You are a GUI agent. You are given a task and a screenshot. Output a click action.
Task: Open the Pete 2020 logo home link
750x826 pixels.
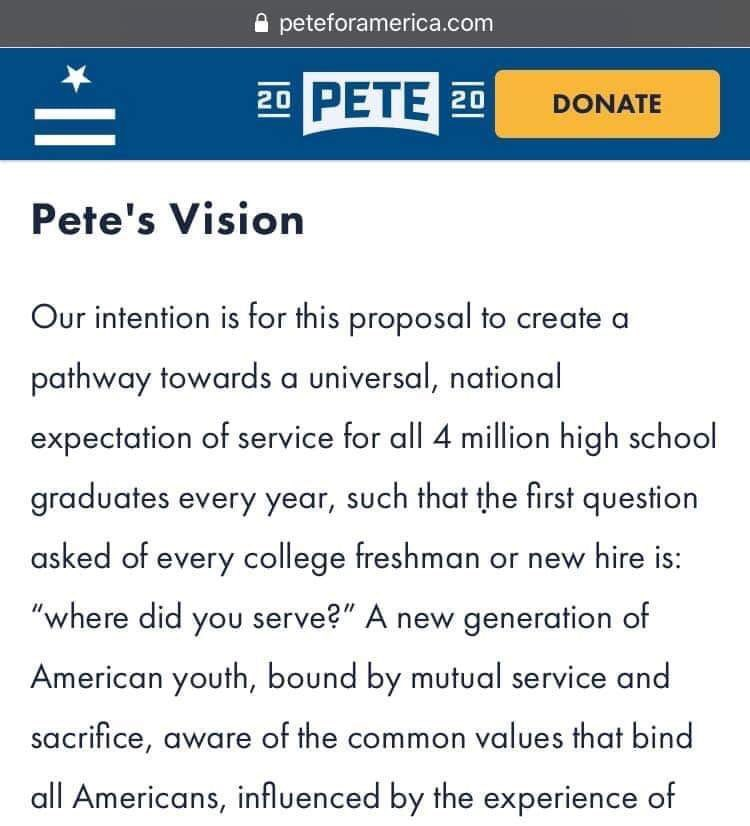[370, 104]
